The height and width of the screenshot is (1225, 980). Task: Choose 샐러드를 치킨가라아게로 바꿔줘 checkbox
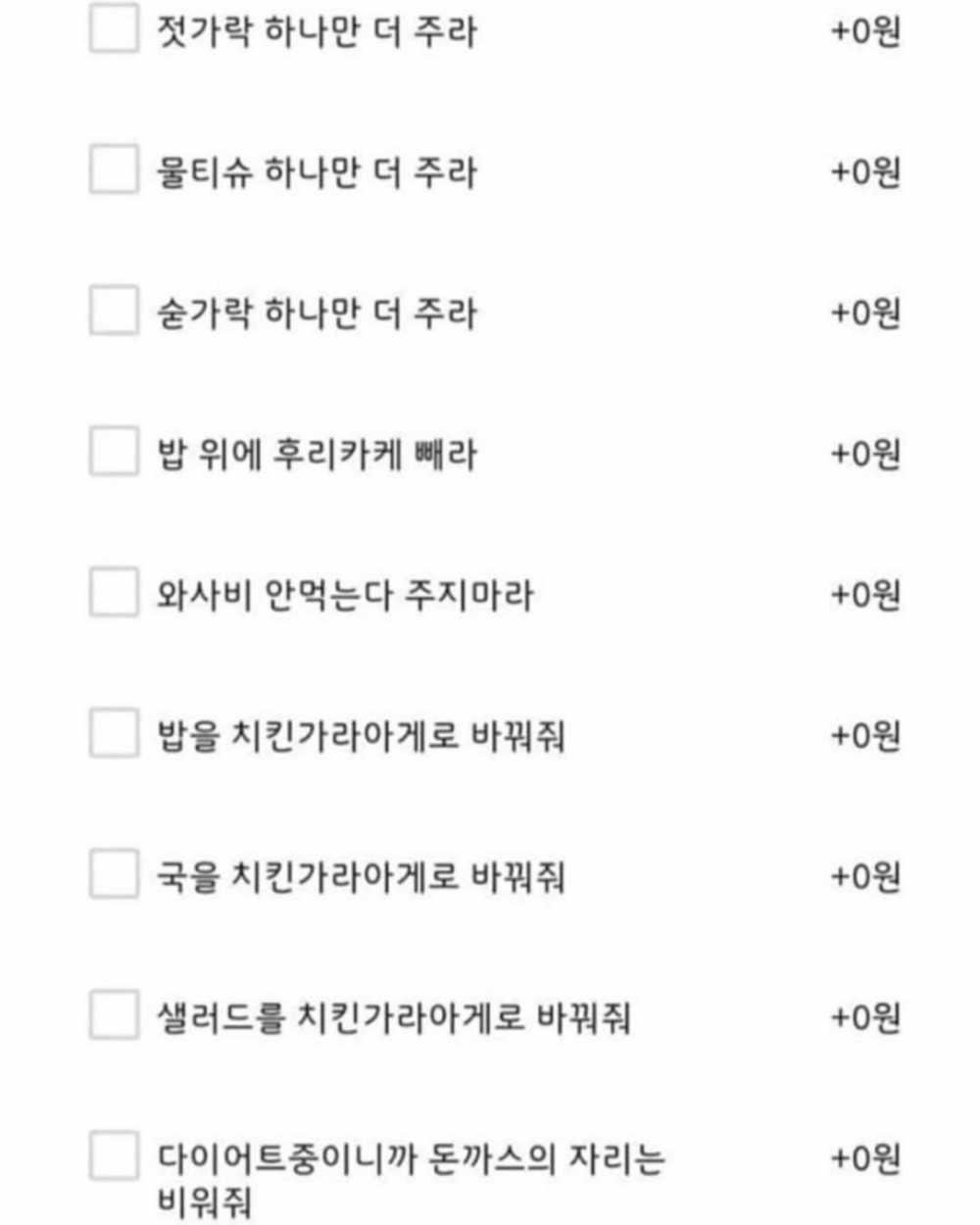pyautogui.click(x=114, y=1015)
